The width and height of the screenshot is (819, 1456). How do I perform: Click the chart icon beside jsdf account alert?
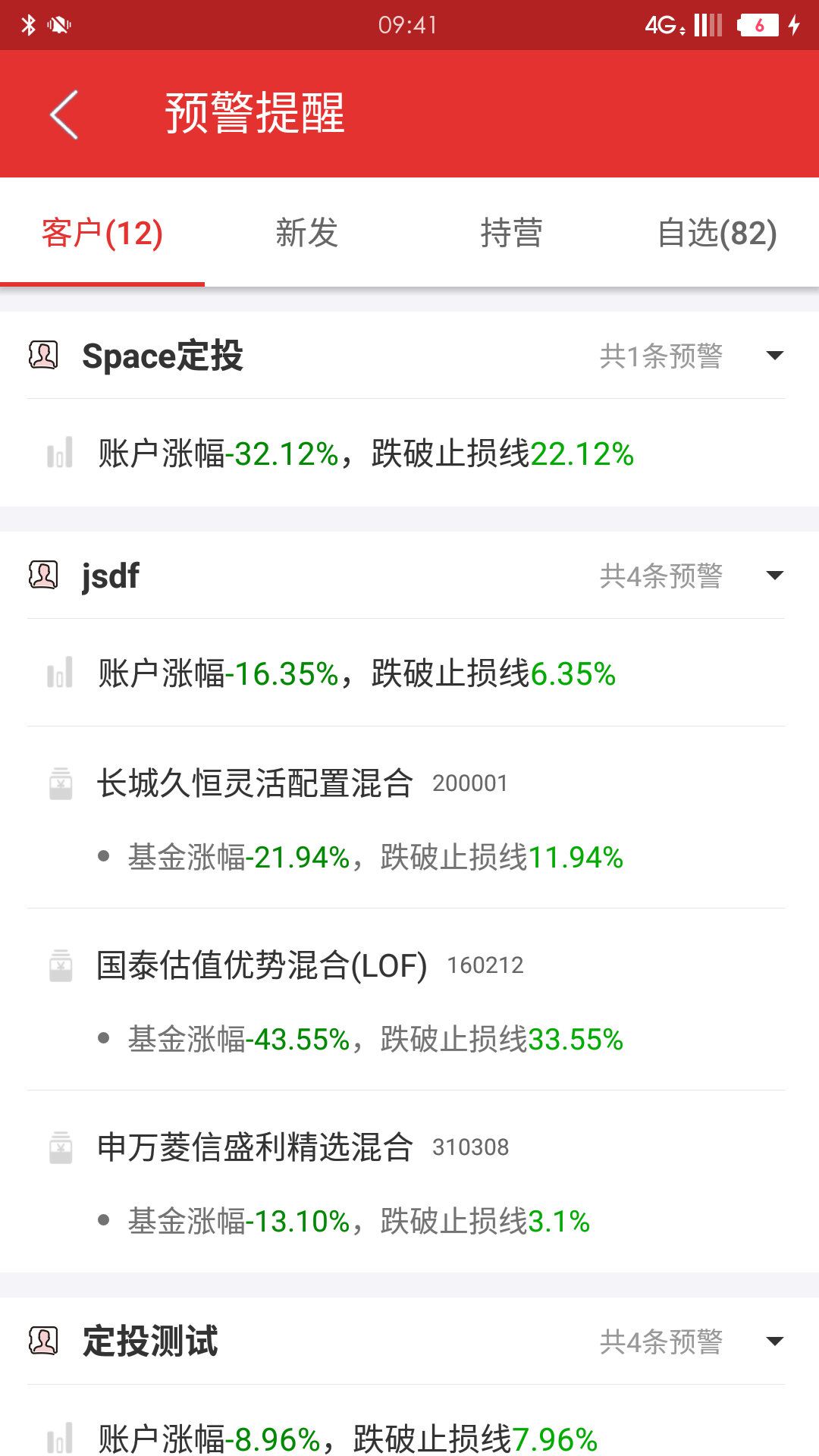click(58, 673)
